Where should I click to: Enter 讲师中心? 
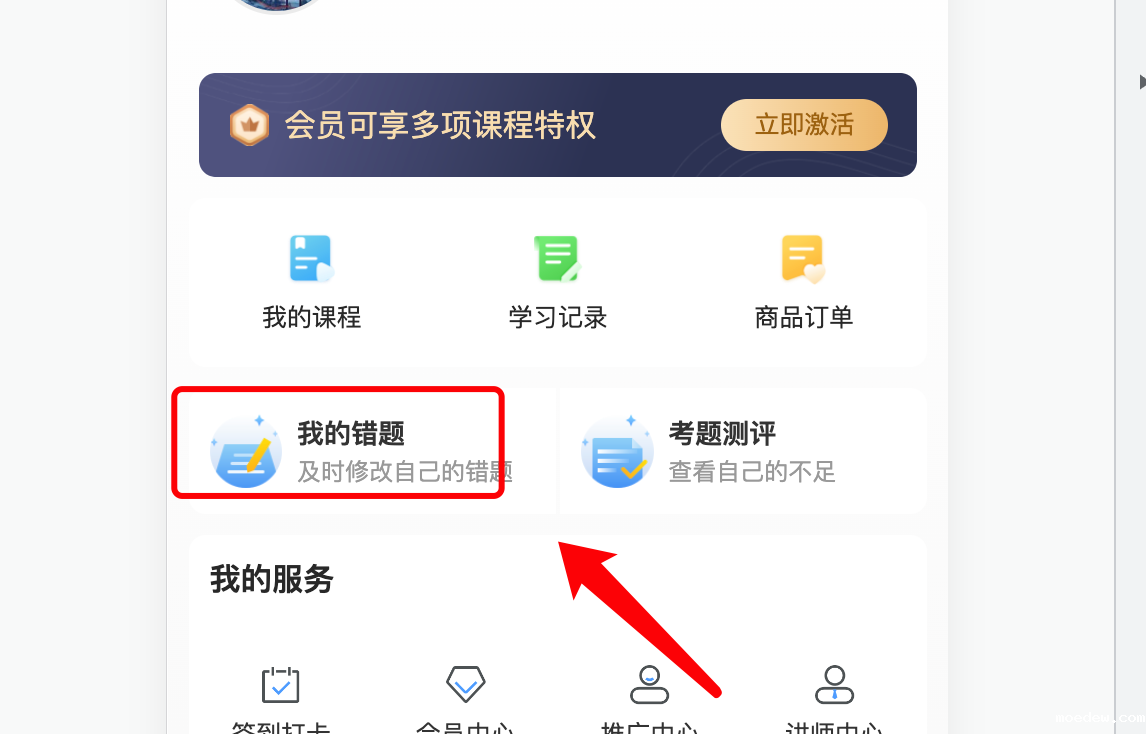834,696
